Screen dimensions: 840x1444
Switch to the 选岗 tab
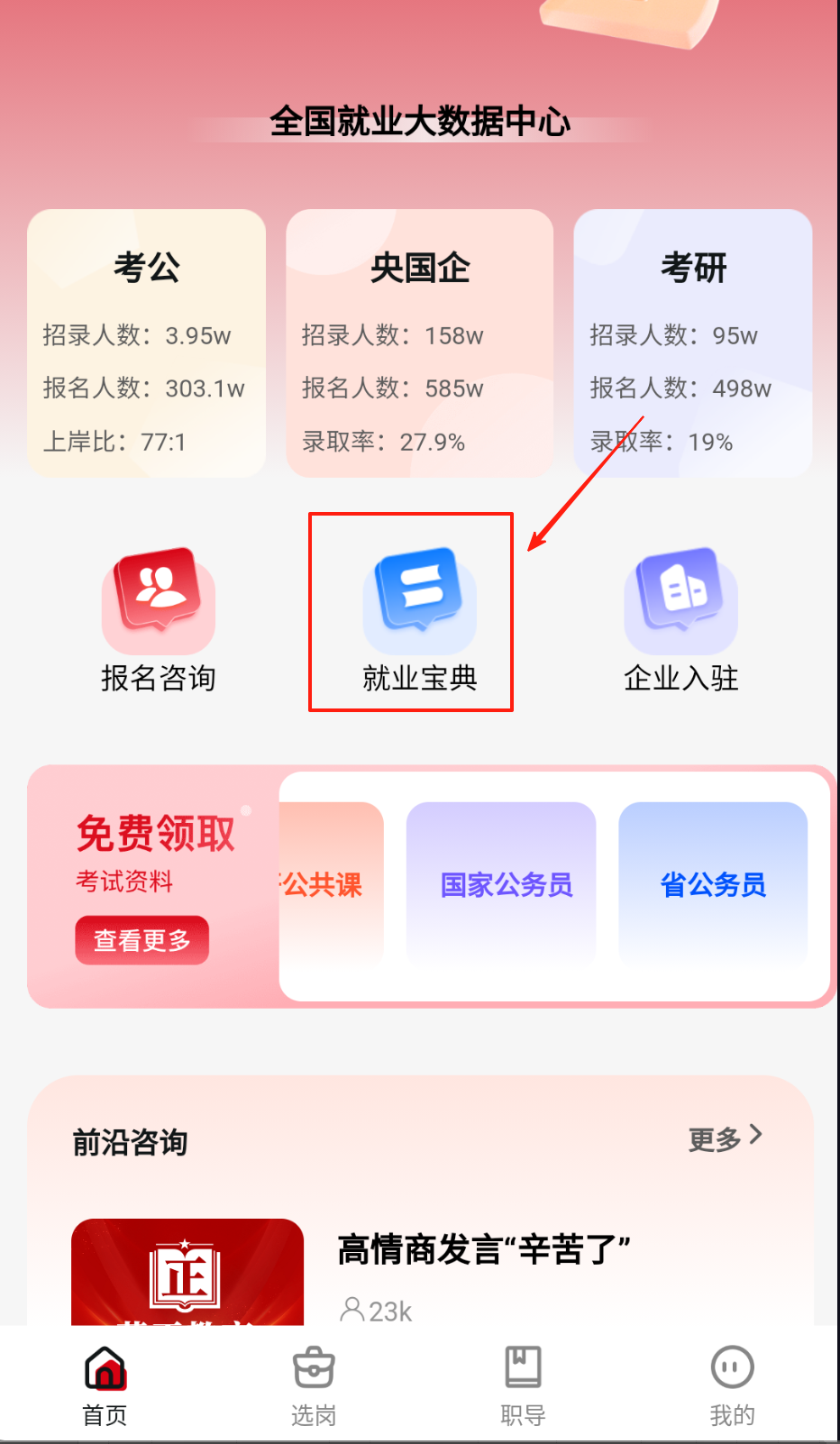pos(314,1386)
